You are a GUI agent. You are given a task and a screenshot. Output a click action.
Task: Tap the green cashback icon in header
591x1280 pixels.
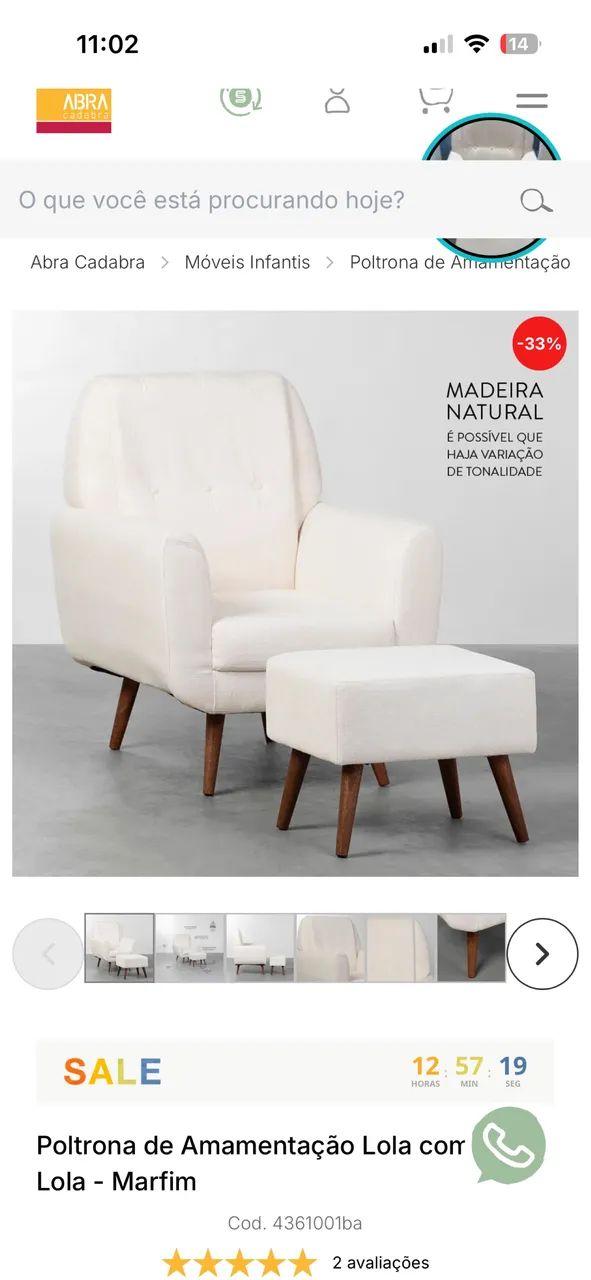coord(241,99)
